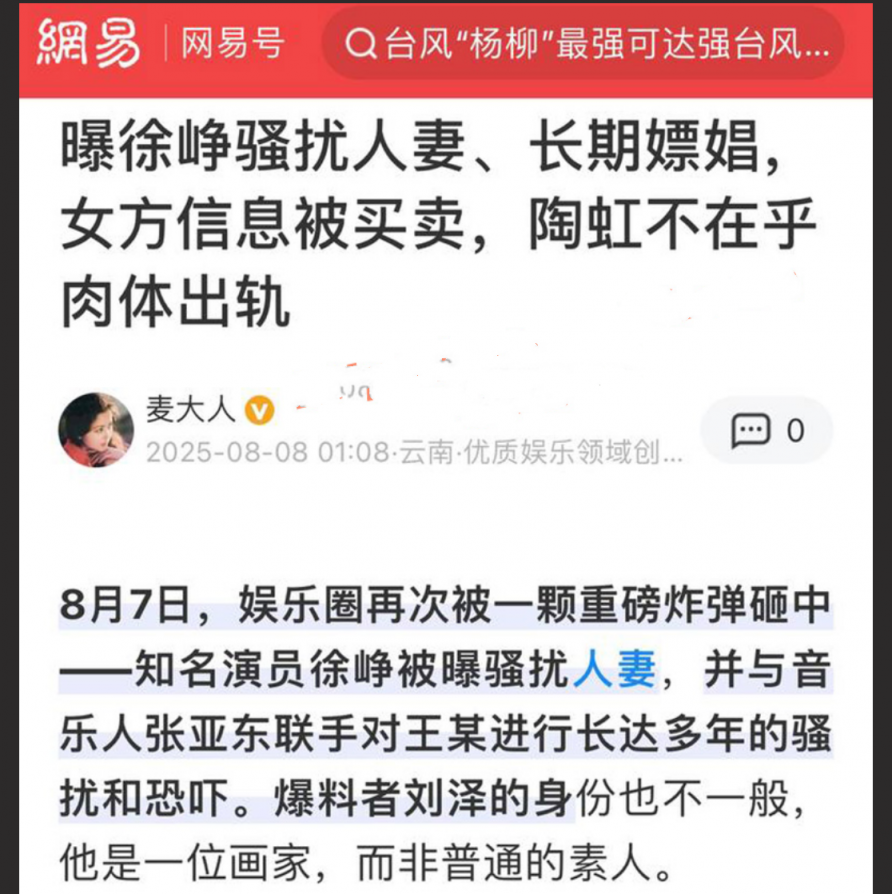Viewport: 892px width, 894px height.
Task: View the 麦大人 author profile name
Action: click(x=190, y=410)
